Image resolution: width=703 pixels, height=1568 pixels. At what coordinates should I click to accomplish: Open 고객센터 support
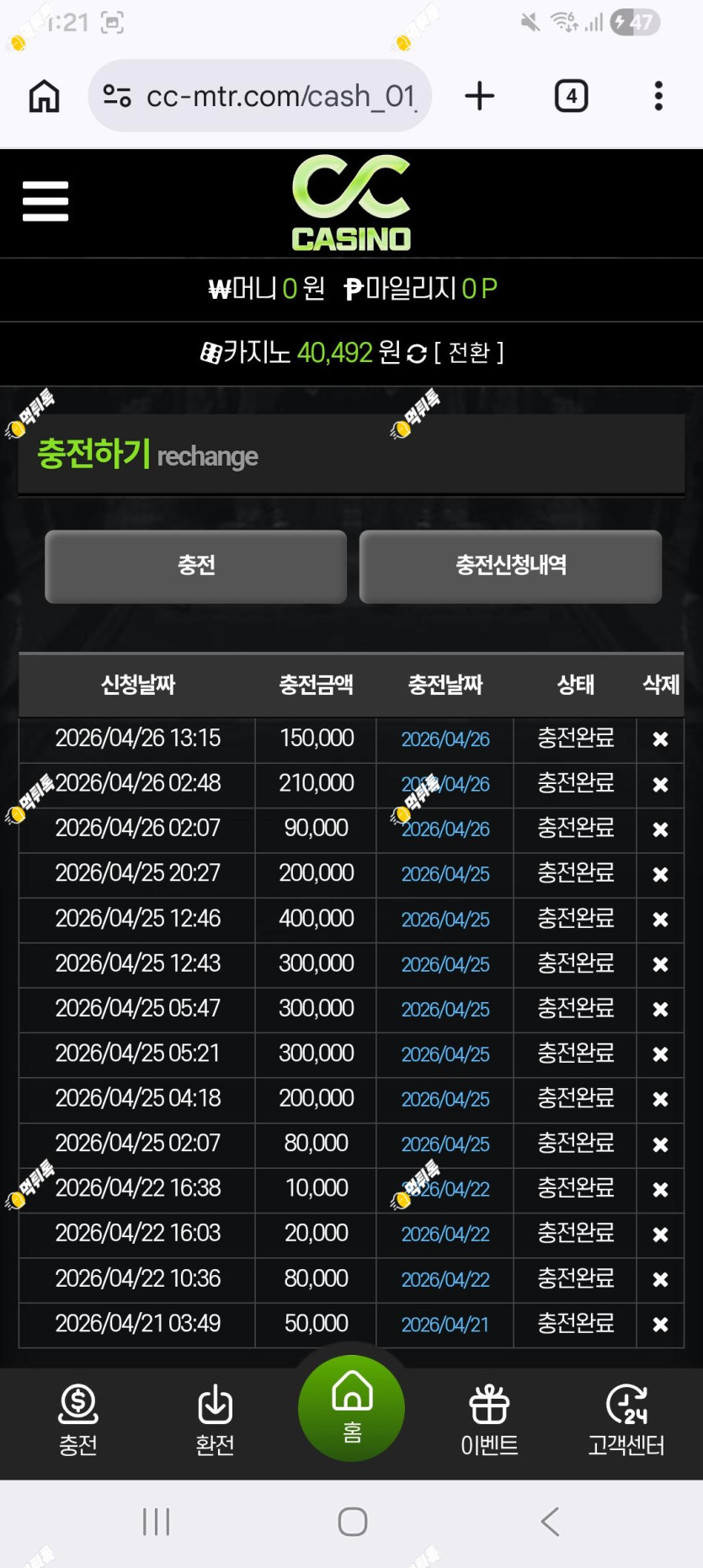(x=626, y=1421)
